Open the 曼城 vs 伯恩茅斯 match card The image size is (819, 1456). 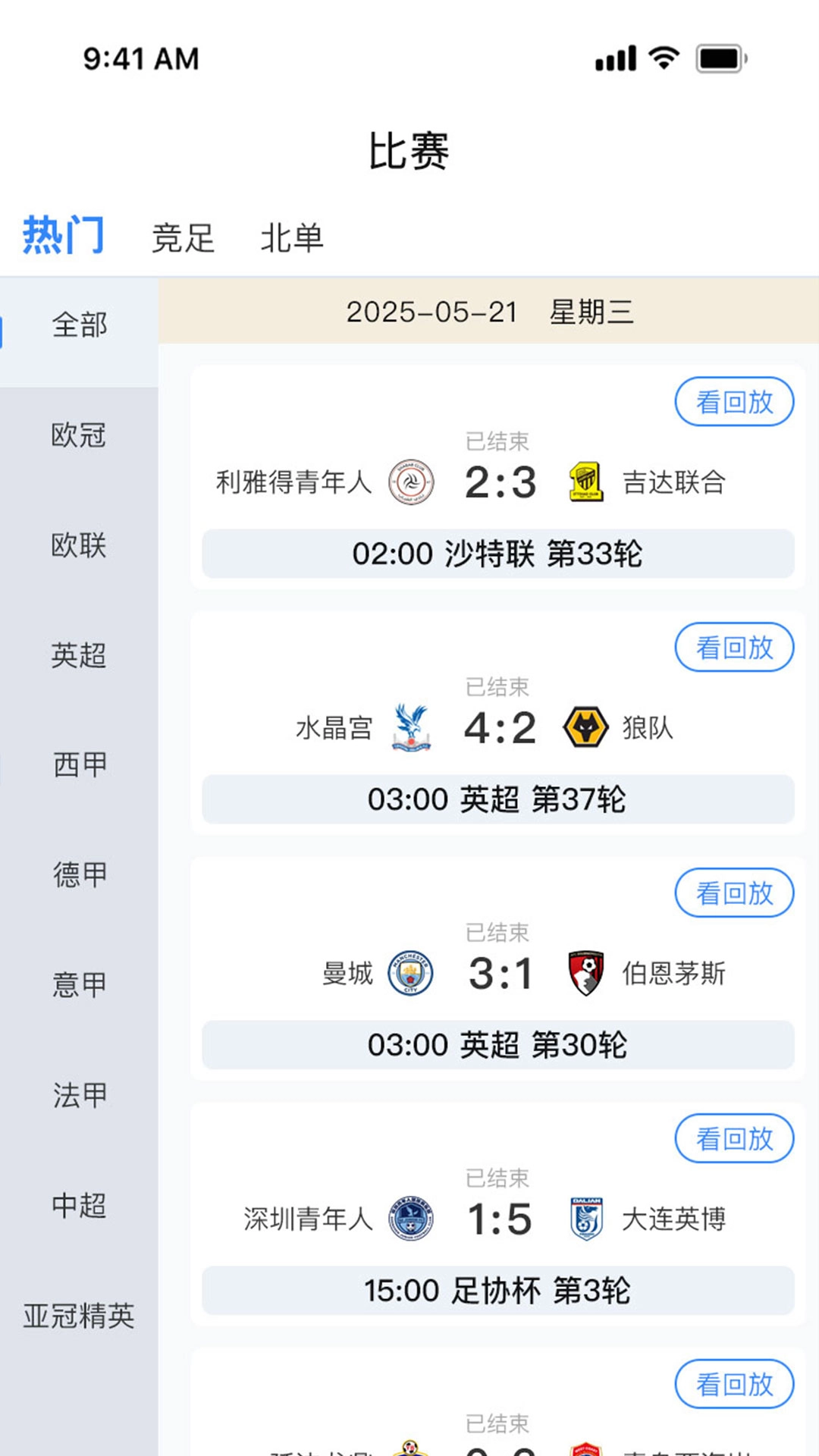[x=497, y=974]
